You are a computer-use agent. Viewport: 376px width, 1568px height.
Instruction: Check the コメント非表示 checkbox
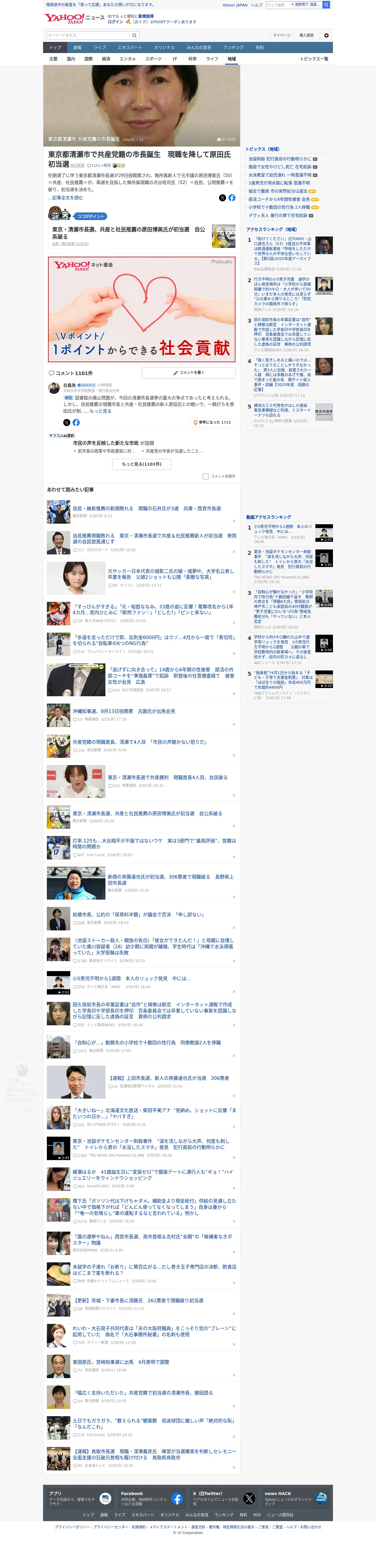click(x=206, y=476)
